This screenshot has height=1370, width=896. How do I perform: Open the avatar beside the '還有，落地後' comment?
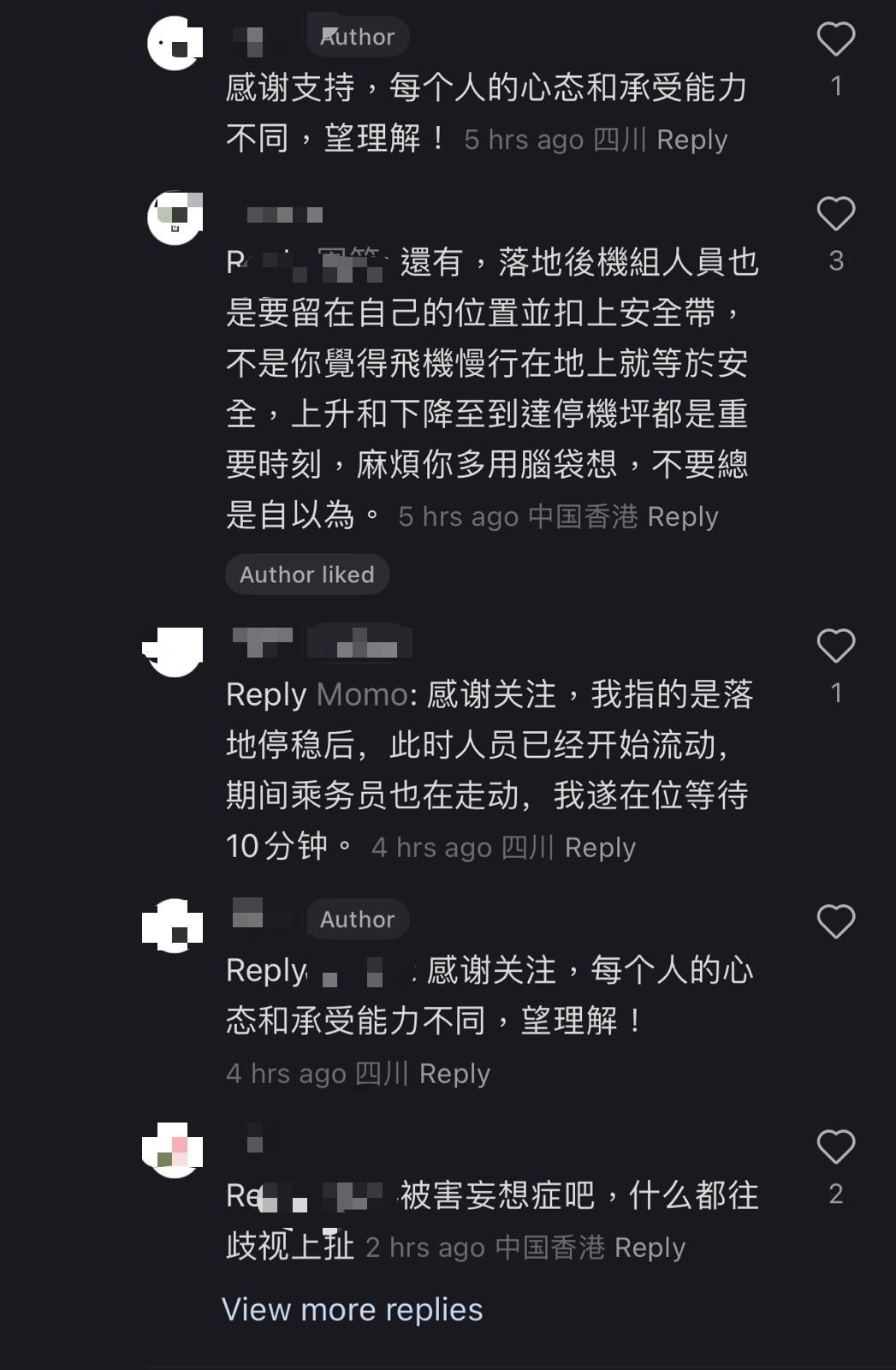point(175,217)
